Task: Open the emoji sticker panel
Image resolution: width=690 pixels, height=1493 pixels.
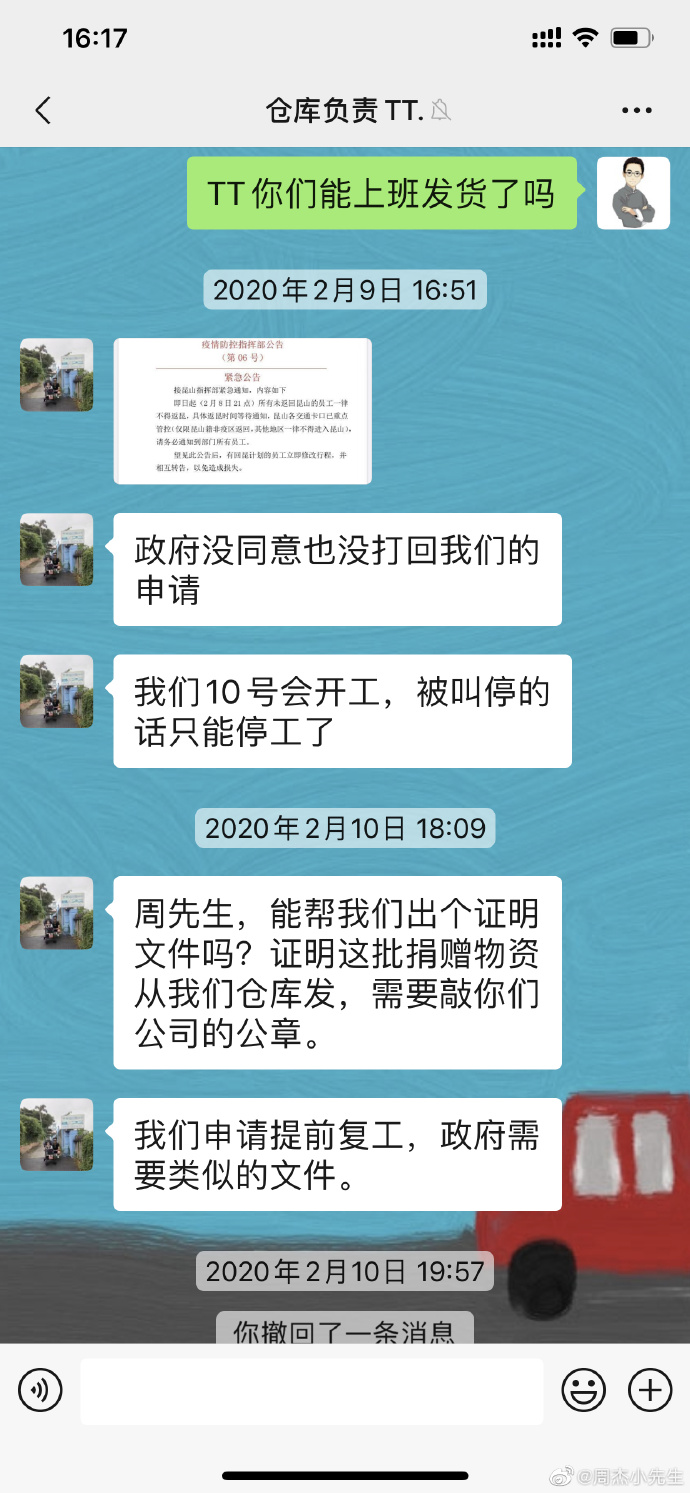Action: point(583,1390)
